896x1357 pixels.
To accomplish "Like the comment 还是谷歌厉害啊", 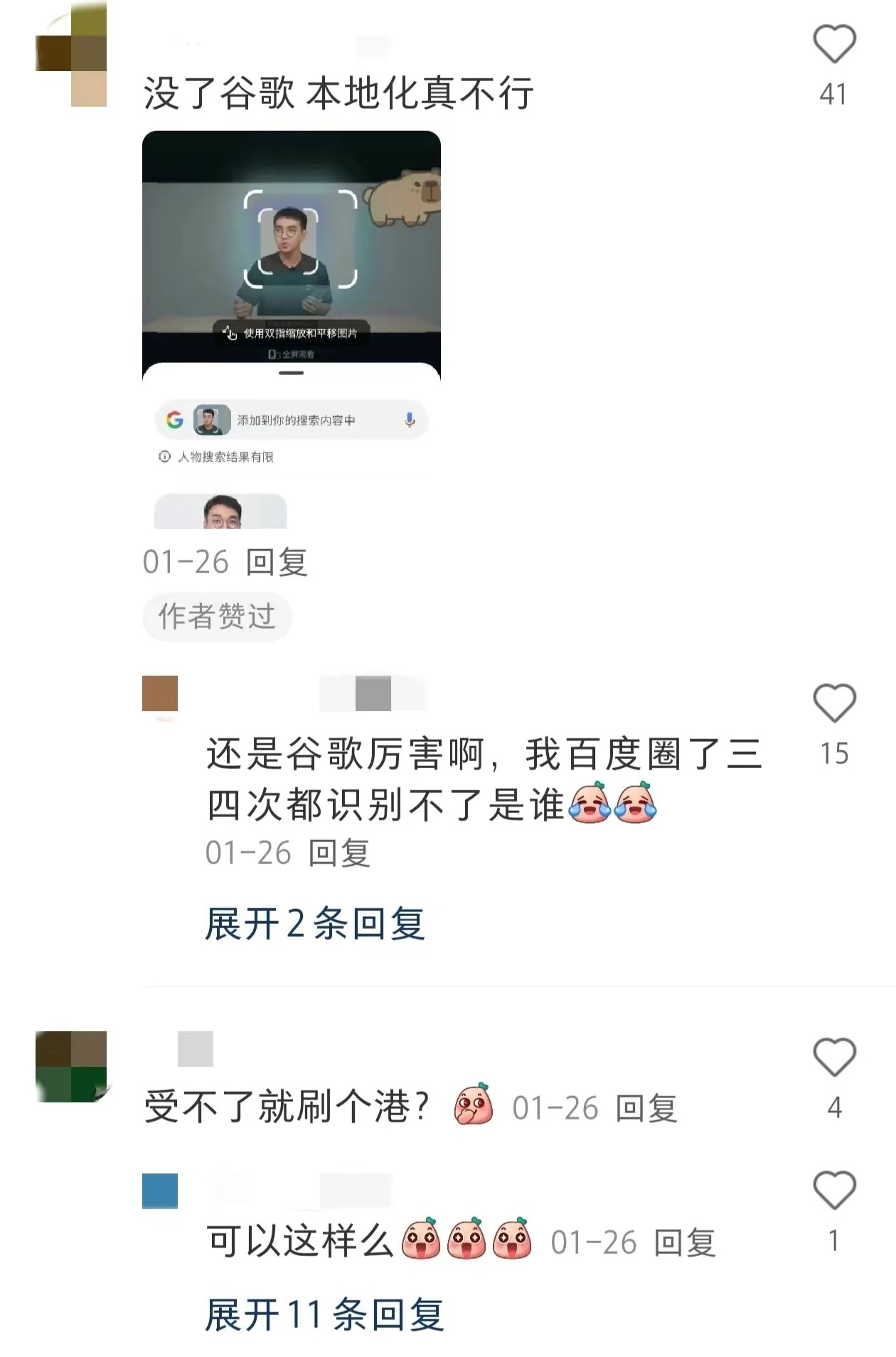I will [x=833, y=703].
